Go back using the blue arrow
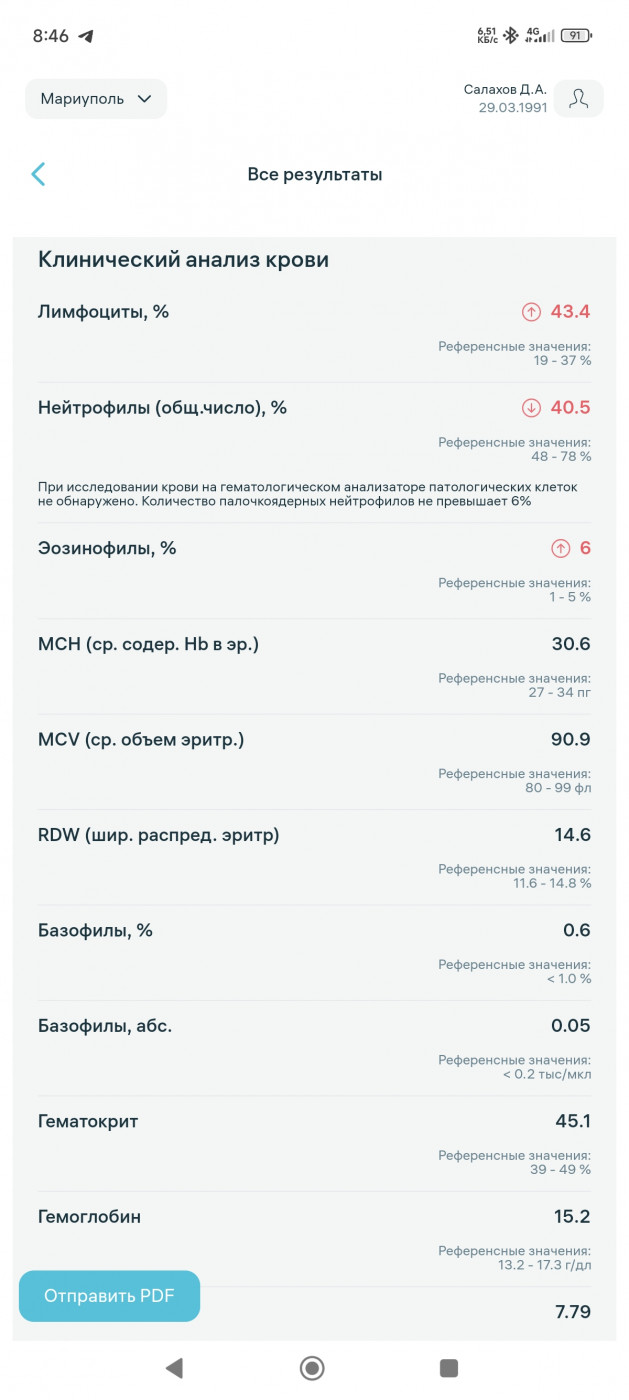The width and height of the screenshot is (629, 1400). click(38, 174)
